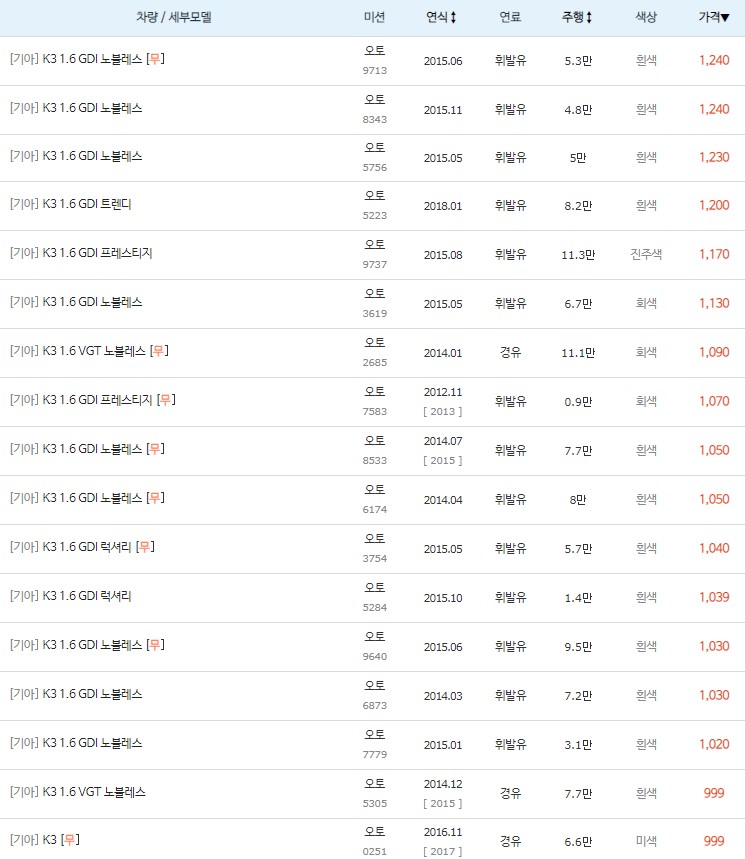Screen dimensions: 745x859
Task: Open the K3 1.6 GDI 트렌디 listing
Action: (72, 205)
